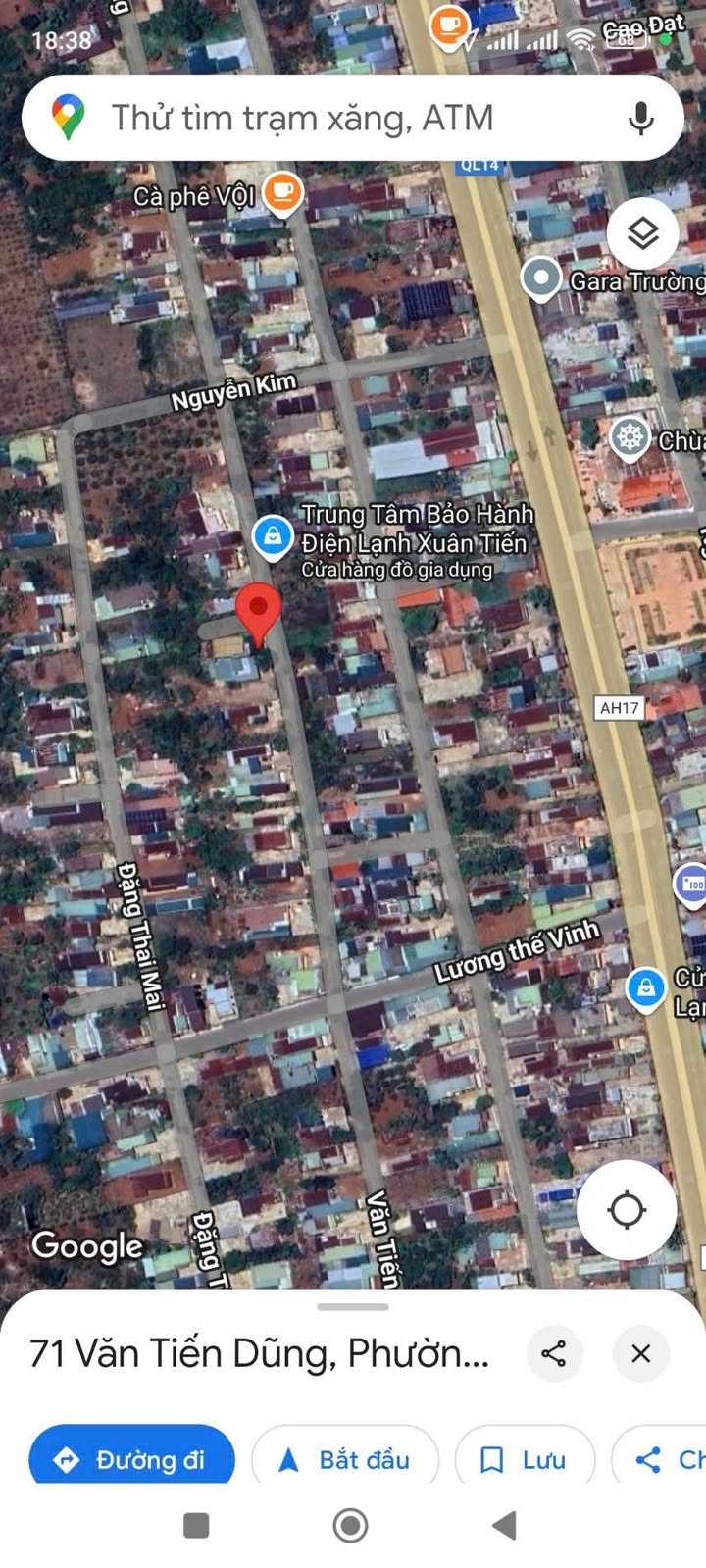706x1568 pixels.
Task: Center map on my current location
Action: 627,1210
